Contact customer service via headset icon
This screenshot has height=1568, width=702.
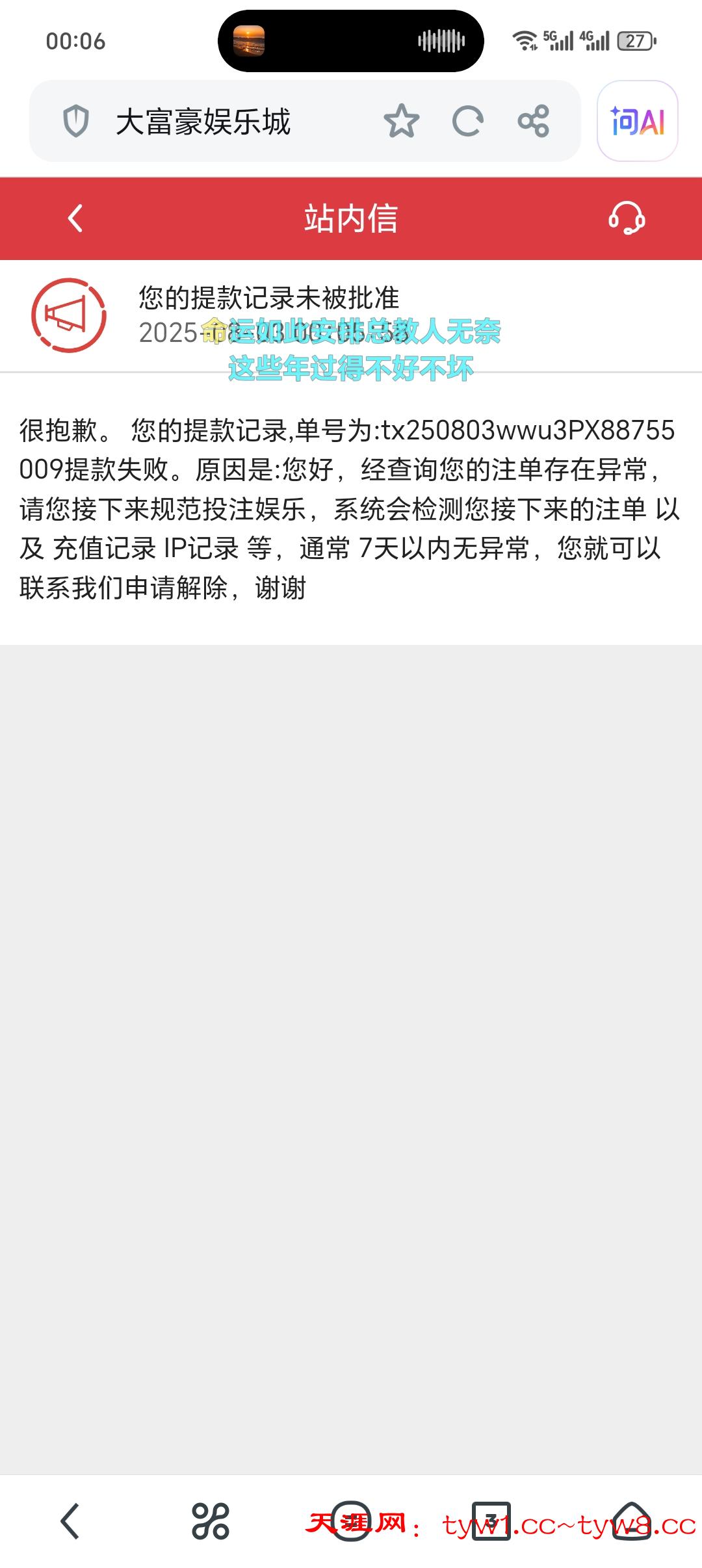point(626,218)
